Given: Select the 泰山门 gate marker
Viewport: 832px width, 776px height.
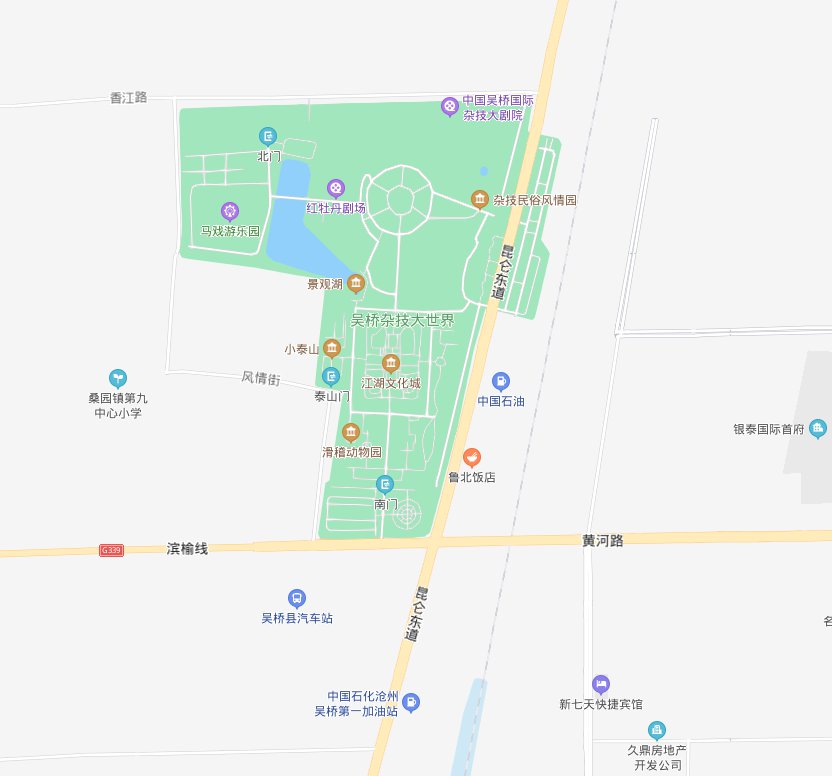Looking at the screenshot, I should click(331, 376).
